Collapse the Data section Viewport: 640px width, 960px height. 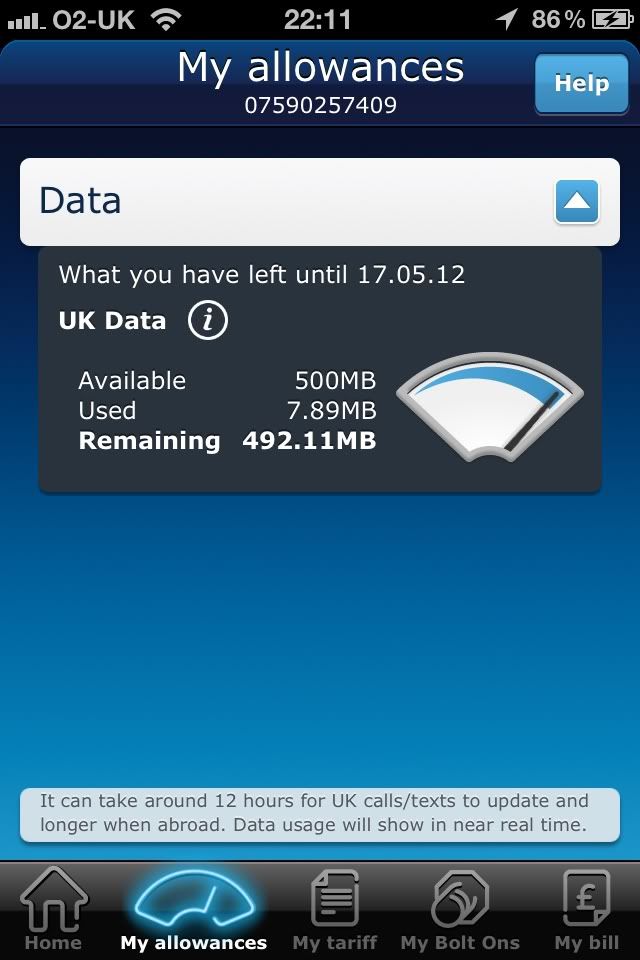tap(576, 202)
